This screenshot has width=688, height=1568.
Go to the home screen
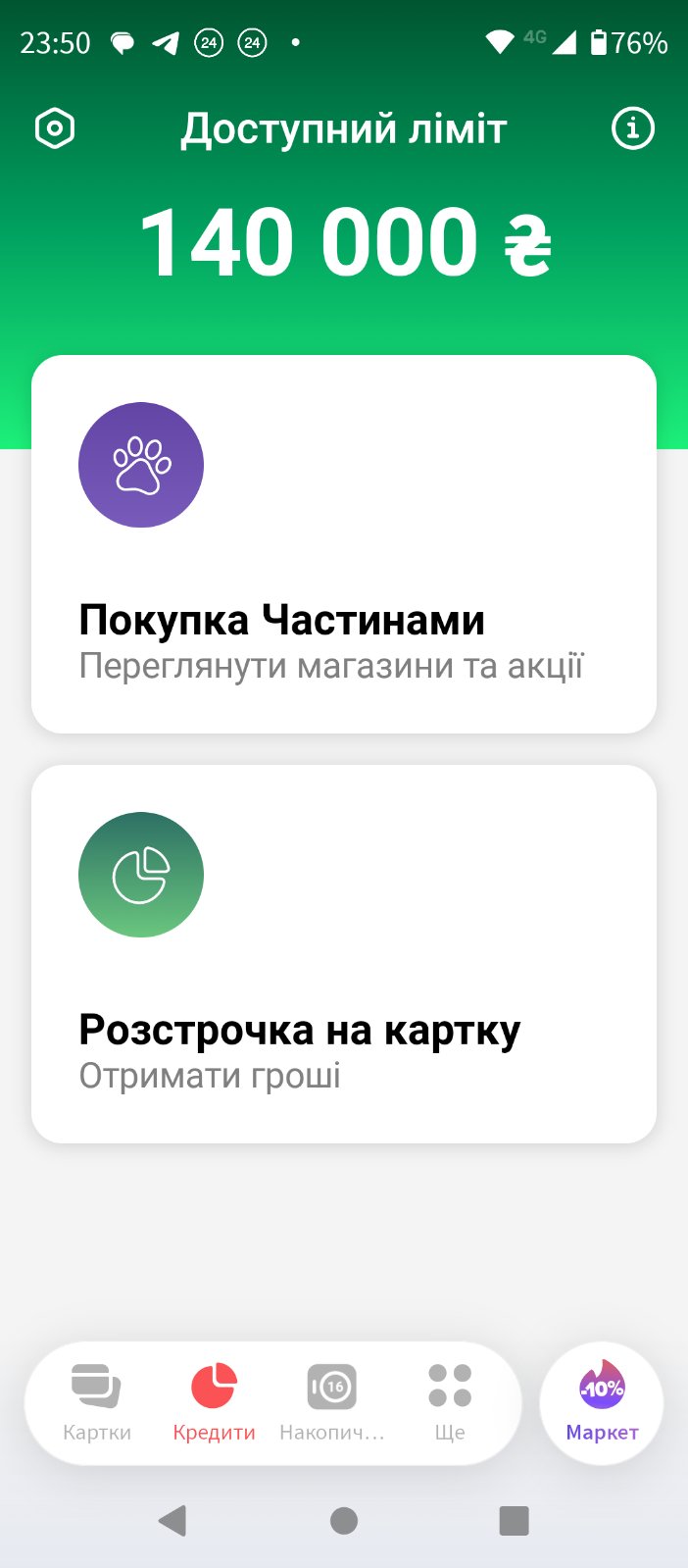(x=344, y=1520)
